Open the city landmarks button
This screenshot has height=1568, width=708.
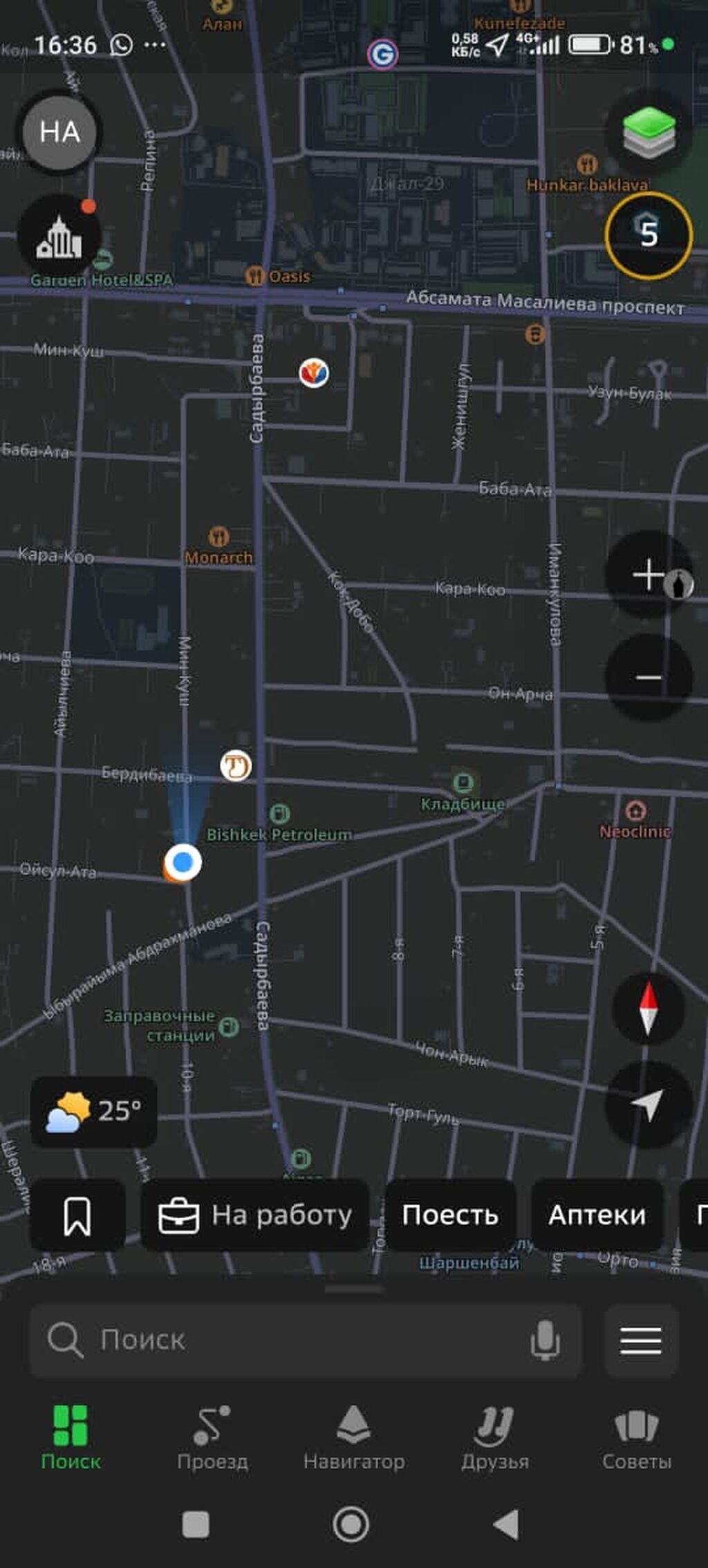pos(59,237)
